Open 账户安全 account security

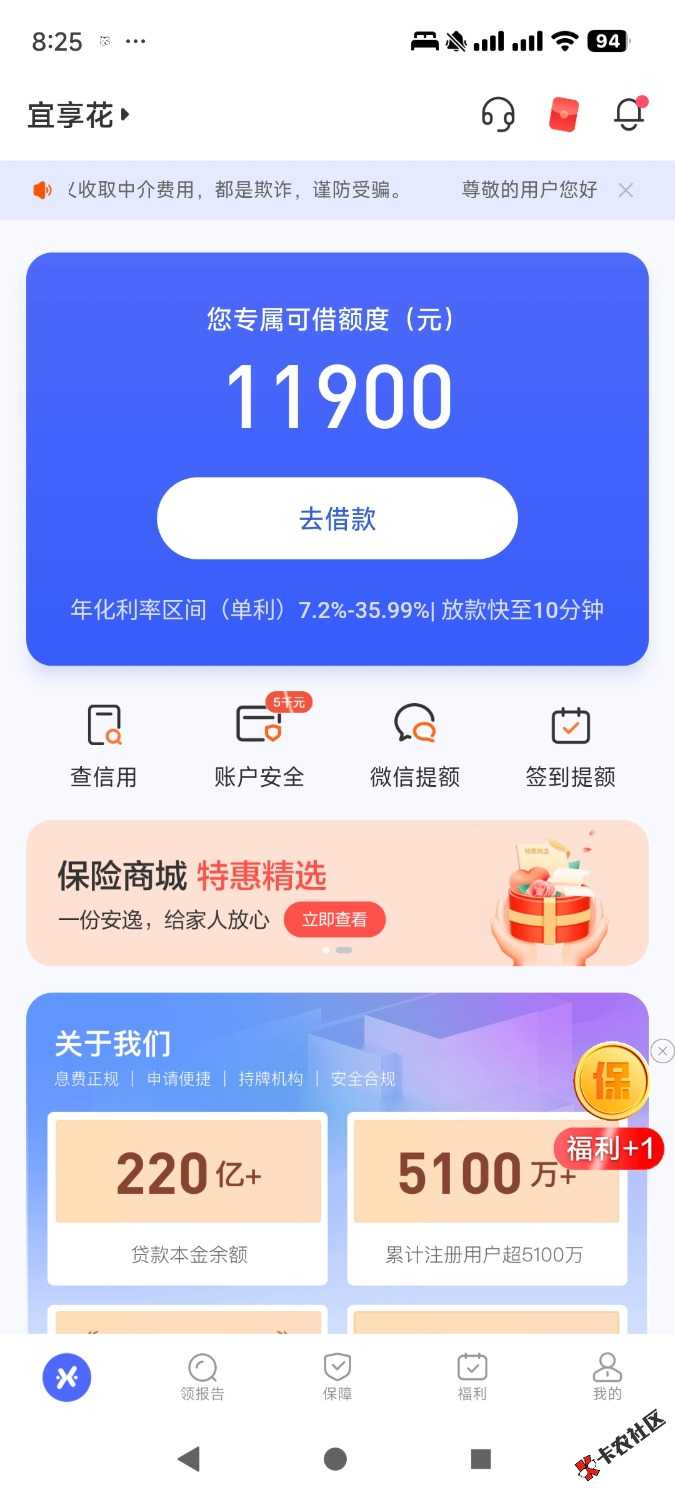tap(259, 746)
